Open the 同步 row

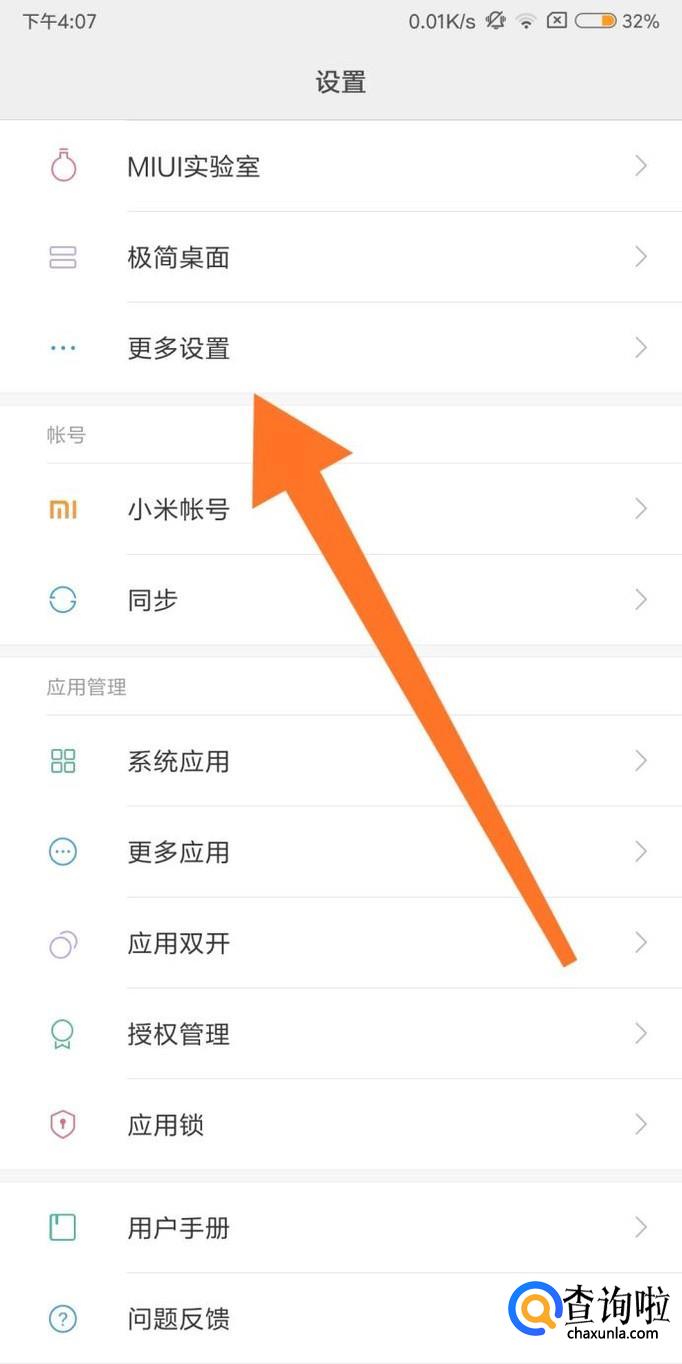click(x=153, y=600)
